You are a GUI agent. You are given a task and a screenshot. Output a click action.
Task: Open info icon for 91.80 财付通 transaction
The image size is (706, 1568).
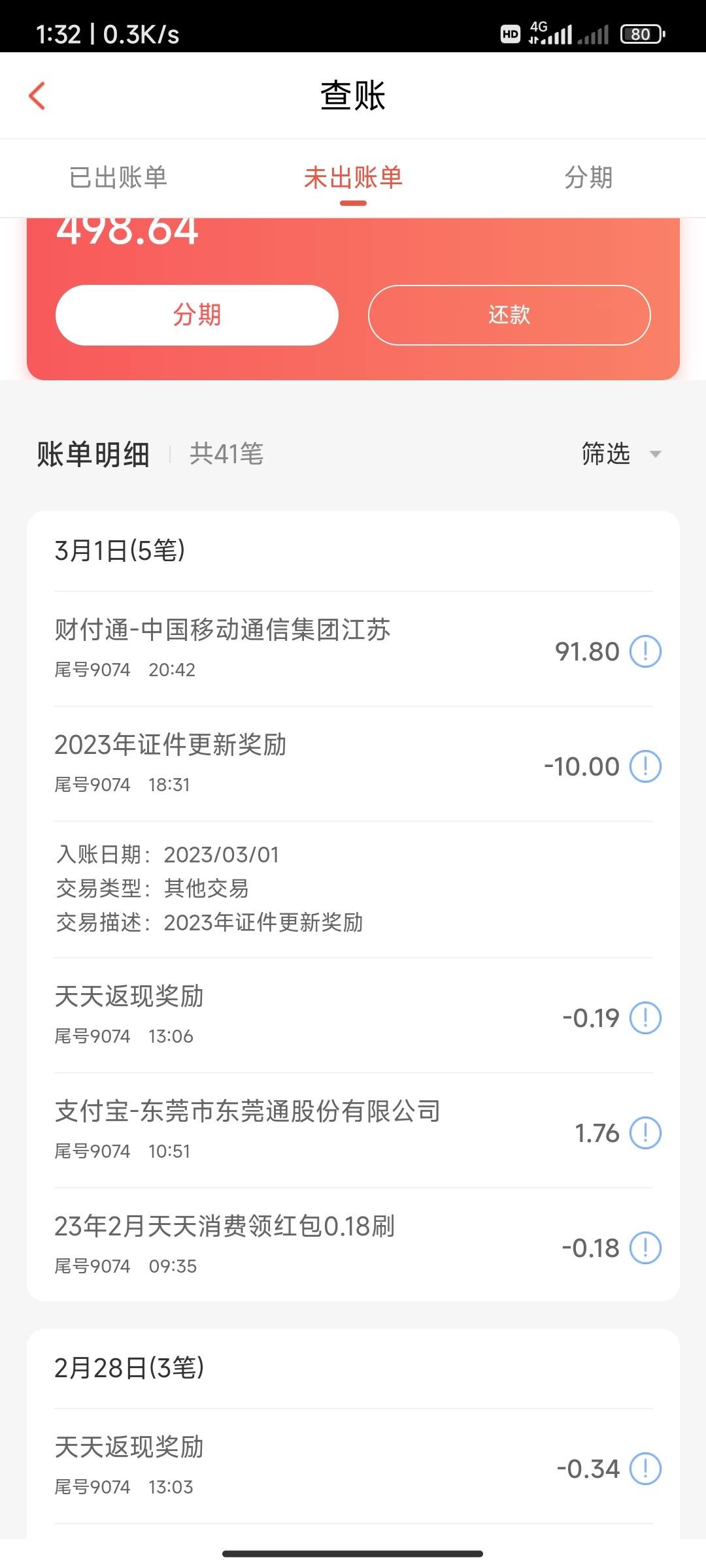(645, 651)
